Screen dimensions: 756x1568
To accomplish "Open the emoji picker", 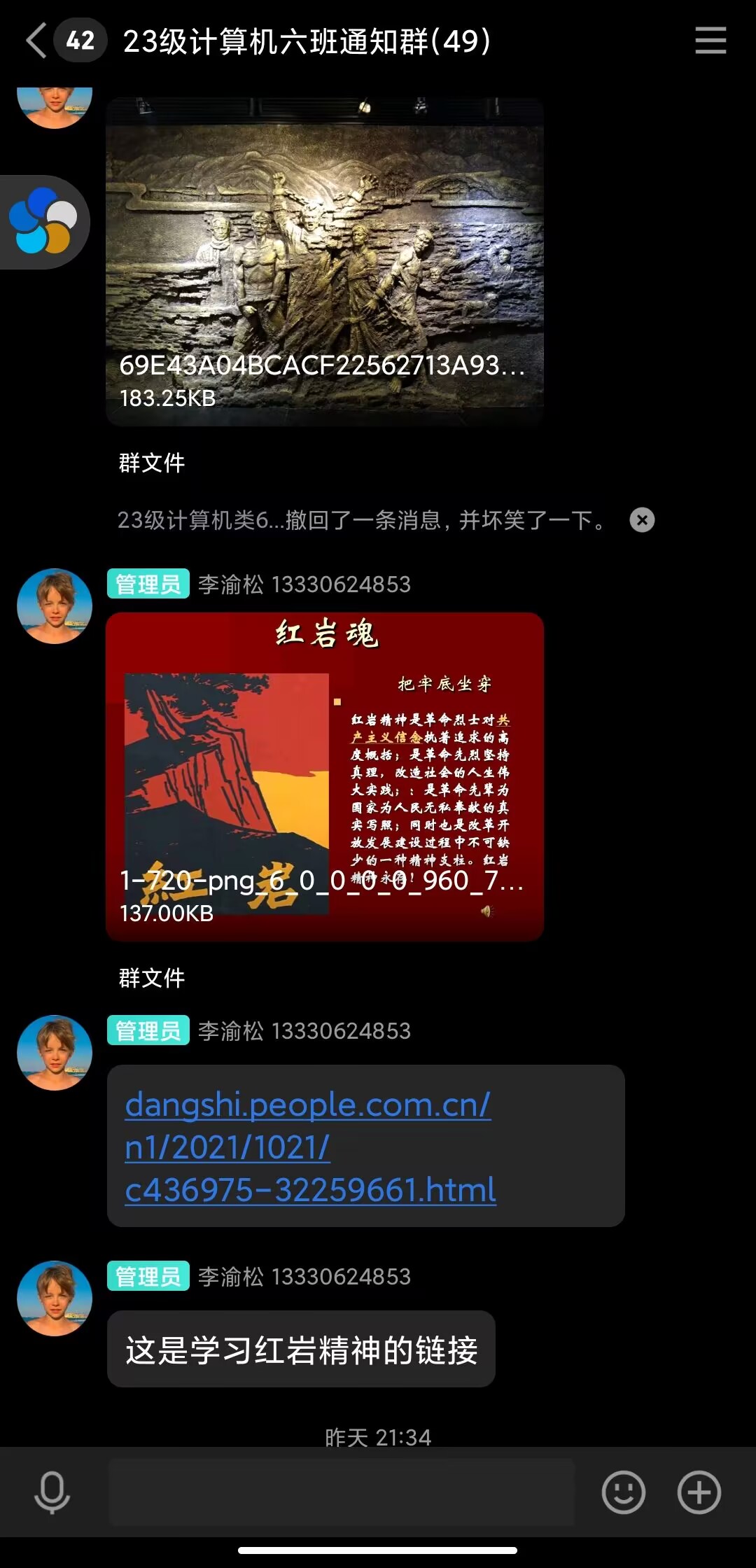I will click(x=623, y=1492).
